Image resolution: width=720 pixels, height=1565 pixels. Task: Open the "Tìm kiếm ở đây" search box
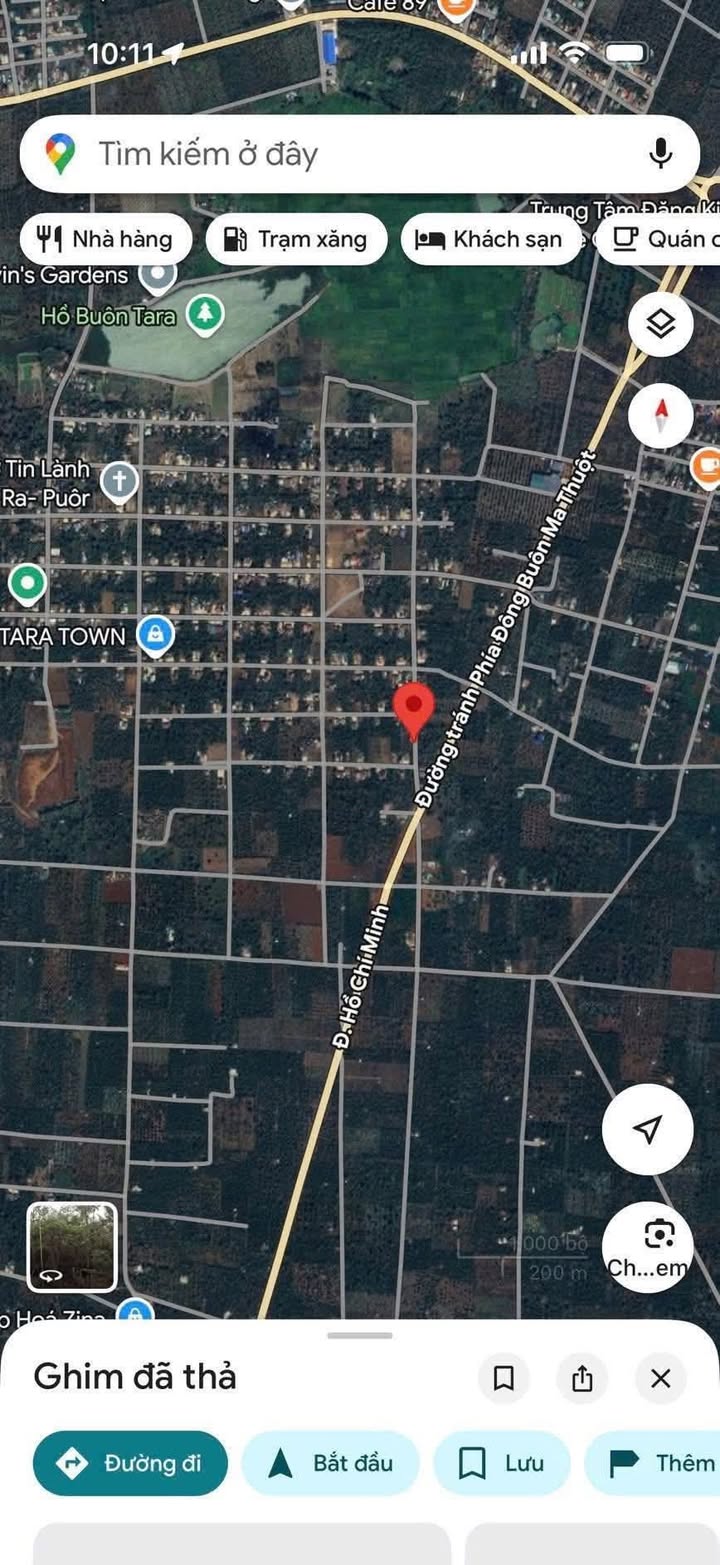[x=330, y=154]
